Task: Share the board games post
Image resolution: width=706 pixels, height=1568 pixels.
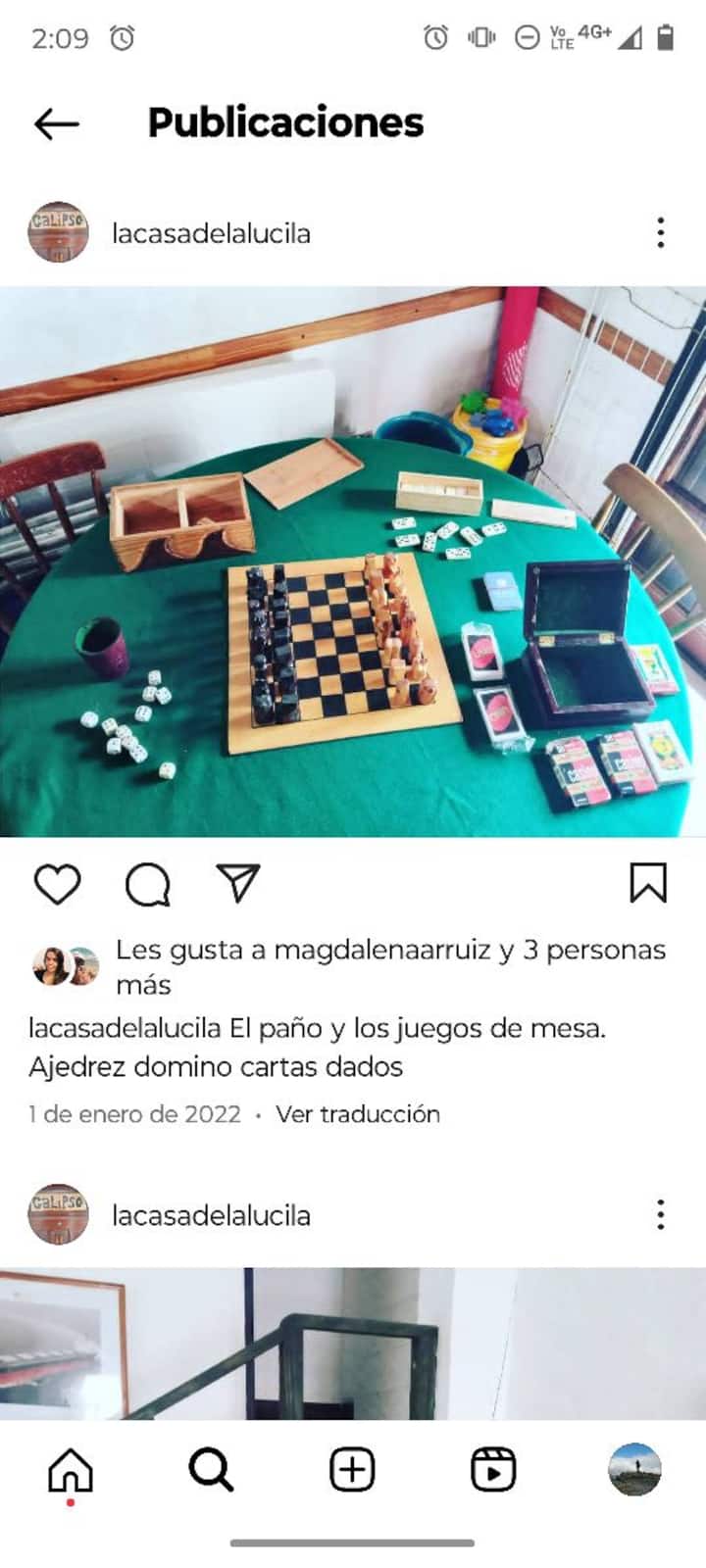Action: (238, 884)
